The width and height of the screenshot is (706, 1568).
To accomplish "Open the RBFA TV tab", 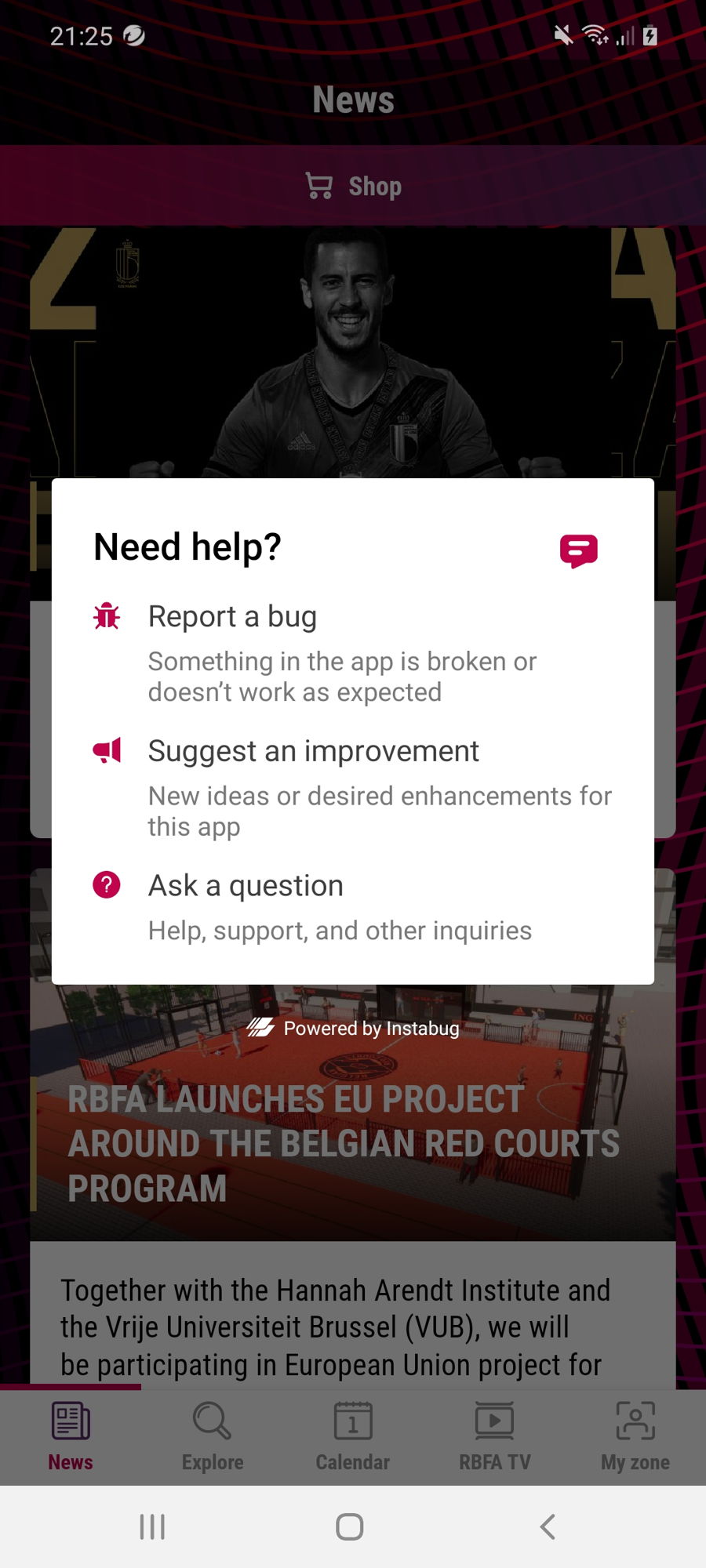I will 494,1437.
